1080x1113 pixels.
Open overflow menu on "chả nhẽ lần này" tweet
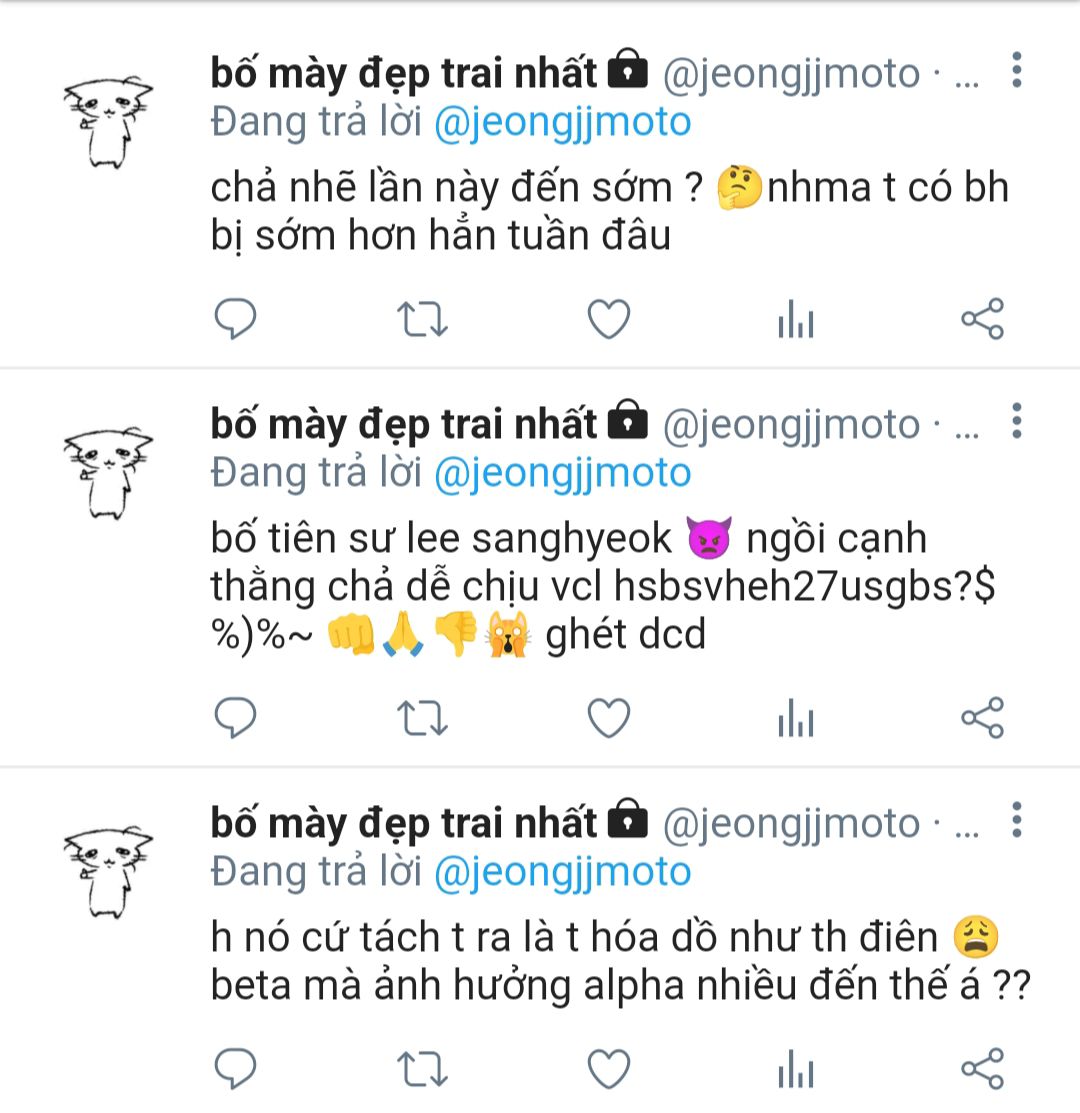click(x=1016, y=71)
